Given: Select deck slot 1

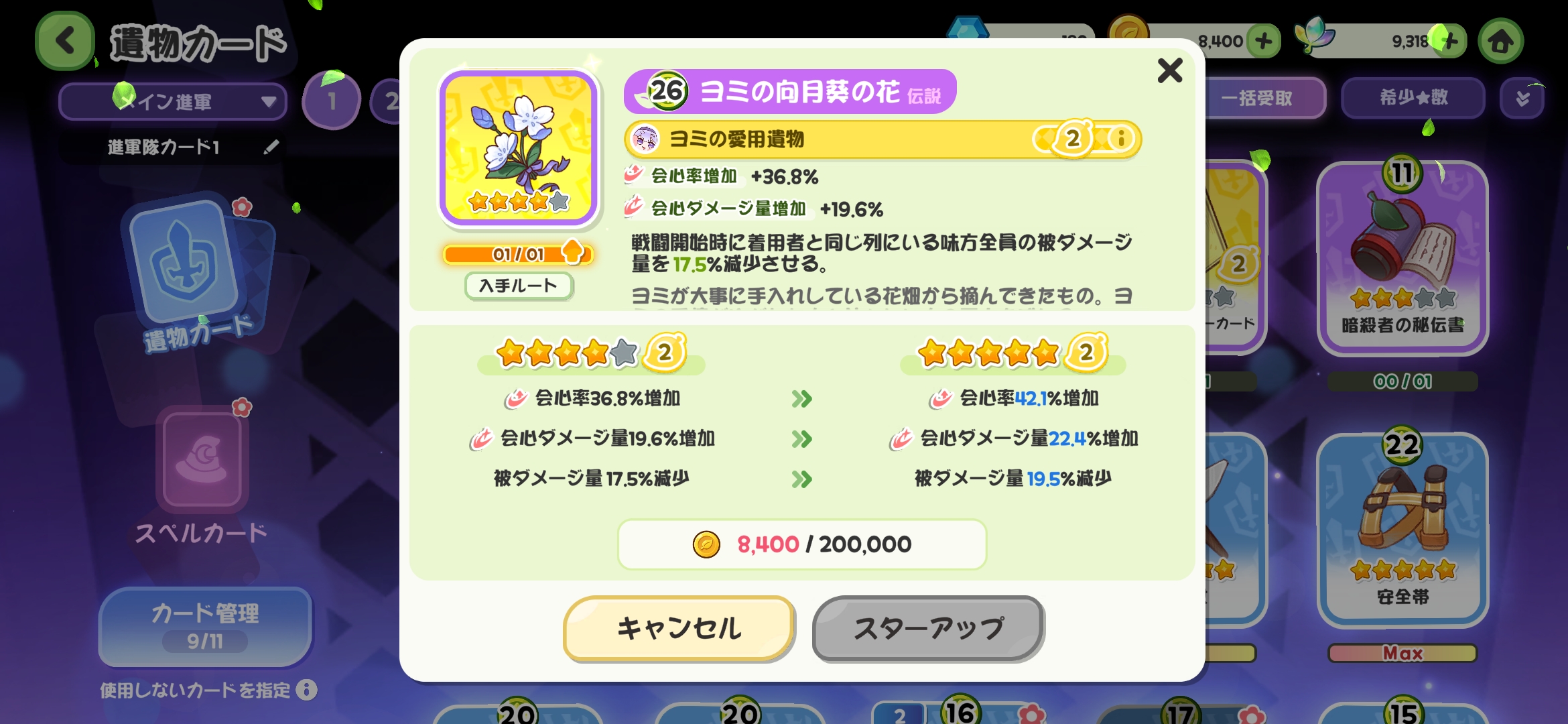Looking at the screenshot, I should [x=331, y=101].
